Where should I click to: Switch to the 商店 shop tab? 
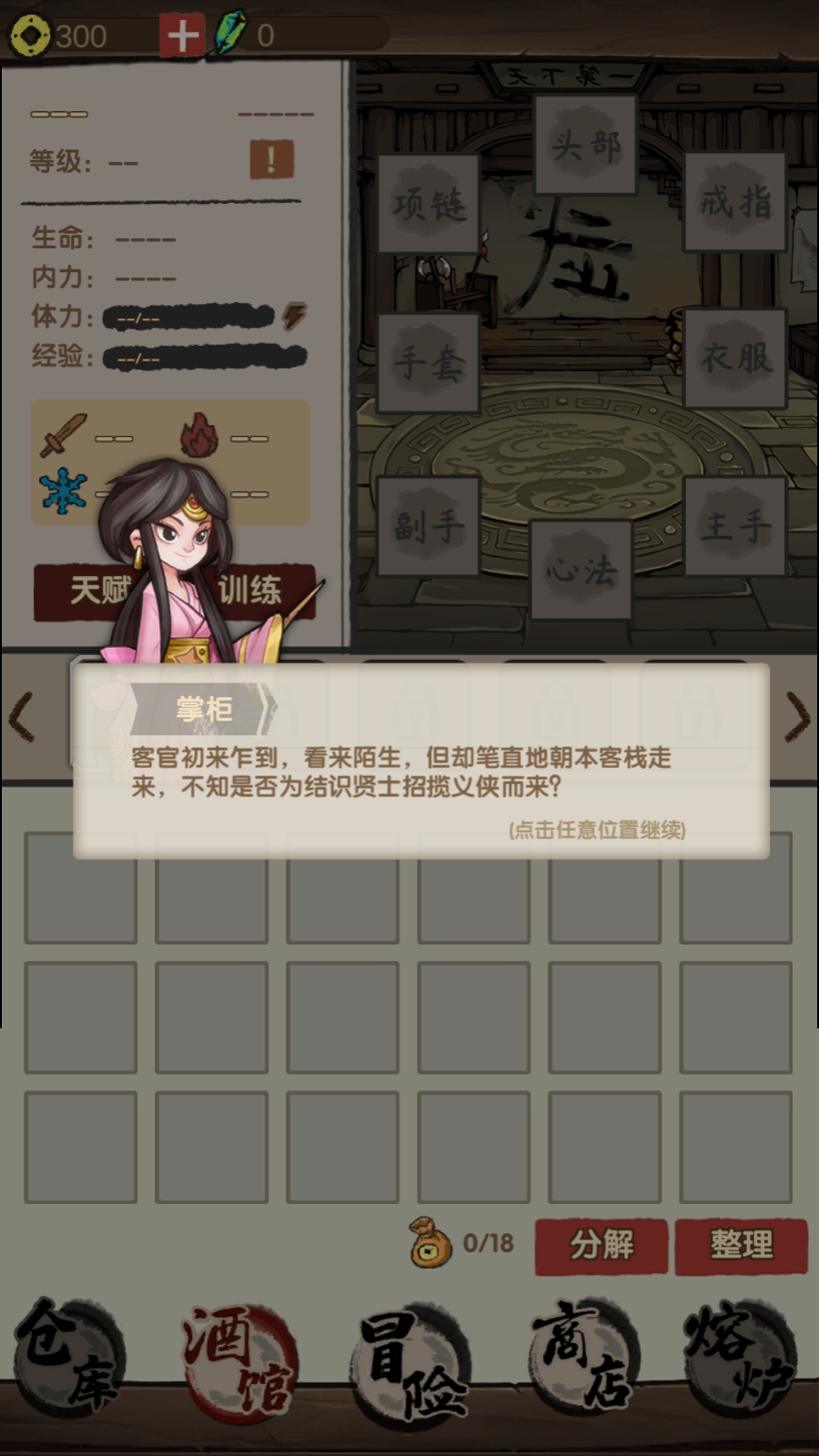coord(582,1358)
